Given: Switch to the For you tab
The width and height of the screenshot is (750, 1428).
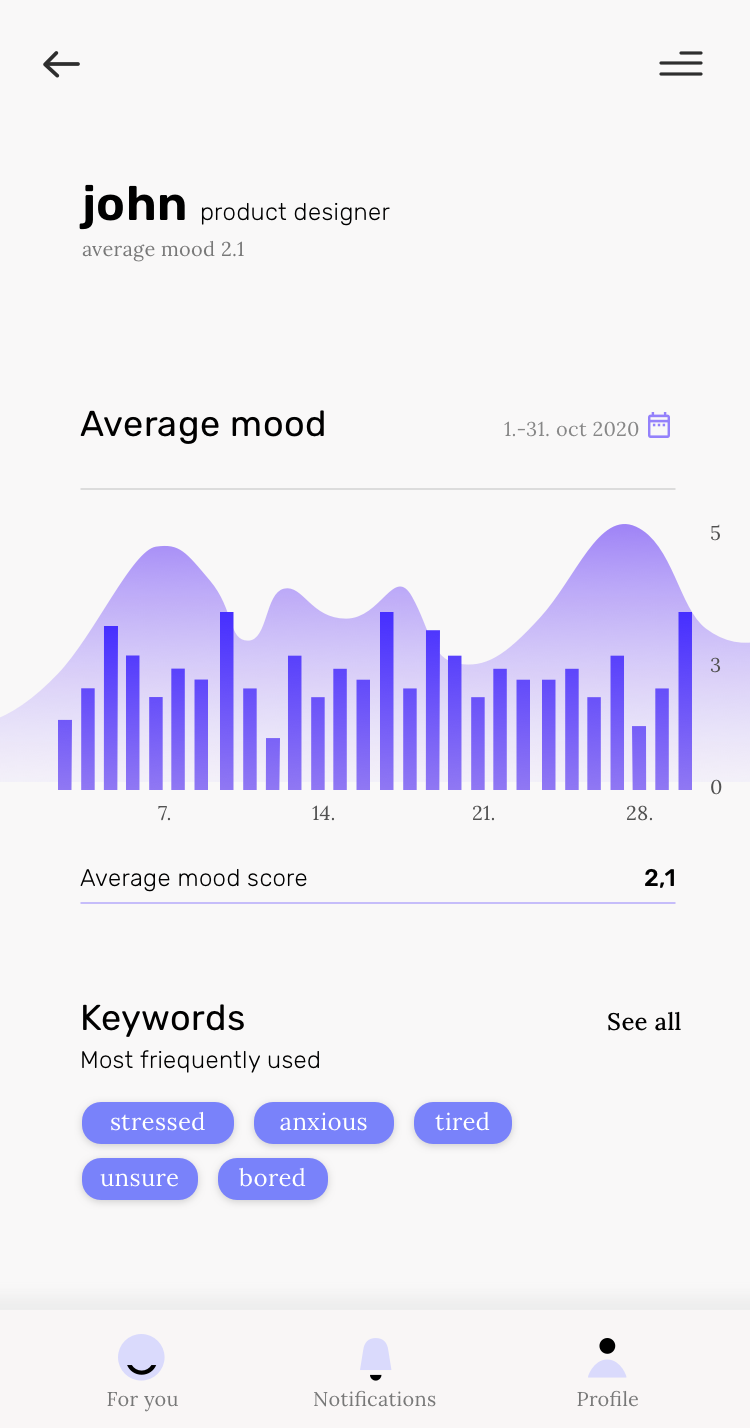Looking at the screenshot, I should pos(142,1372).
